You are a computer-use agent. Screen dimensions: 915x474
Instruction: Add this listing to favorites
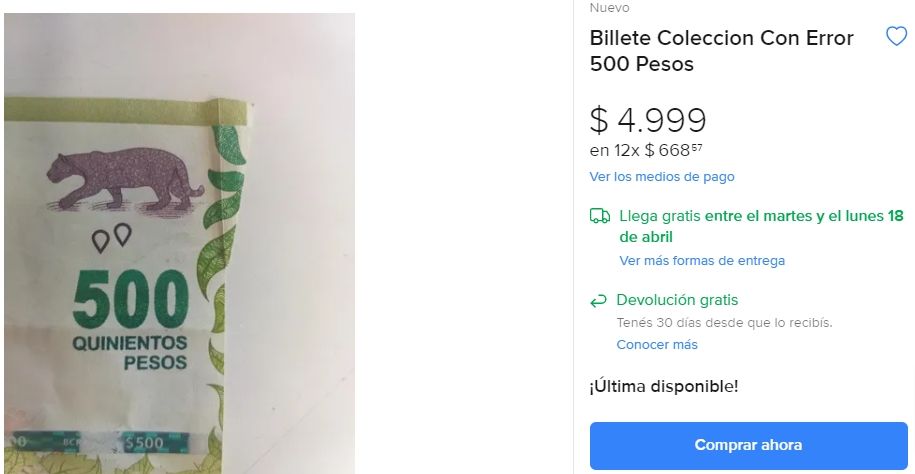click(896, 37)
